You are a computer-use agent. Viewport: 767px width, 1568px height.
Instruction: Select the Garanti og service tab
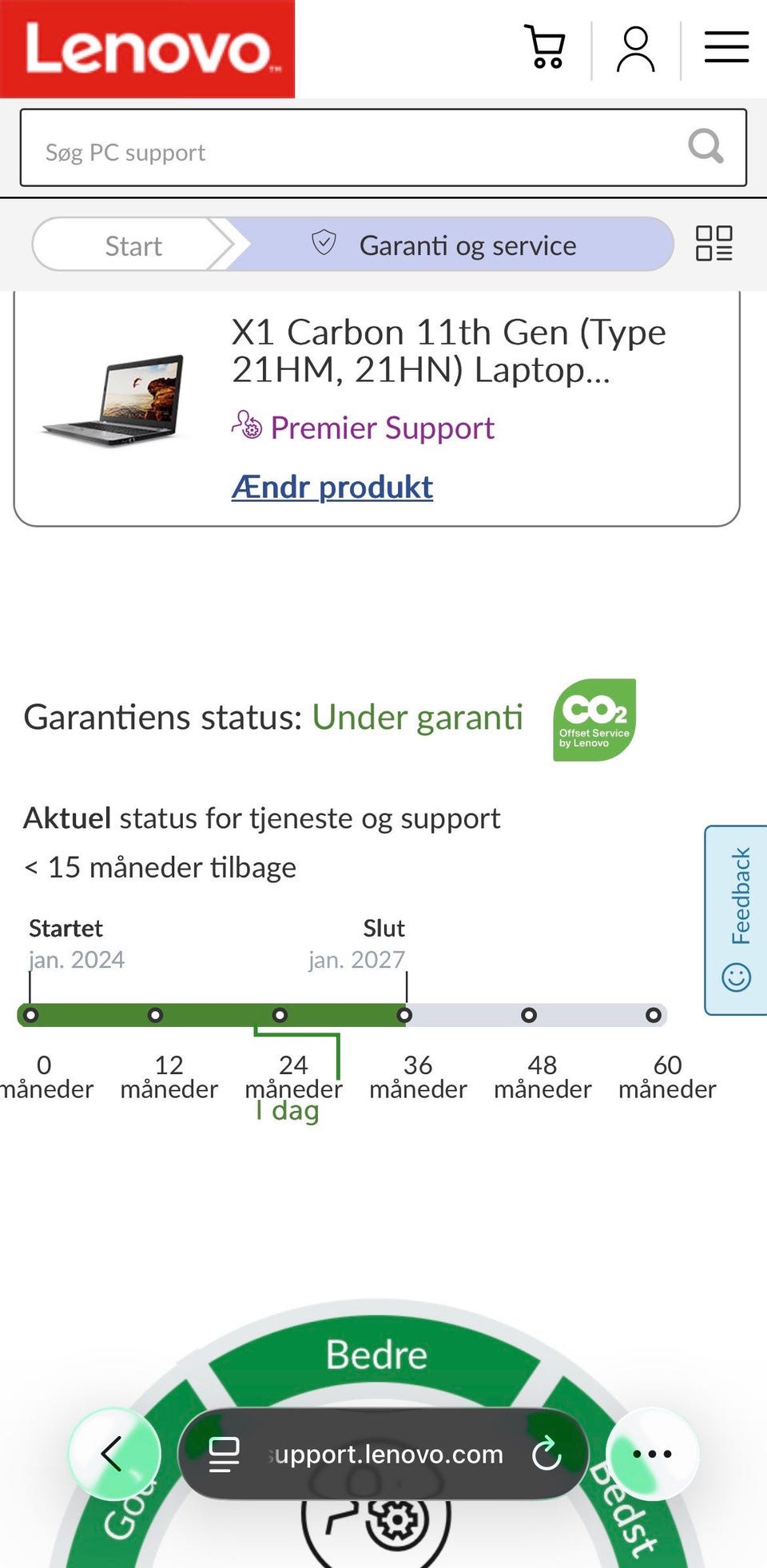click(468, 245)
